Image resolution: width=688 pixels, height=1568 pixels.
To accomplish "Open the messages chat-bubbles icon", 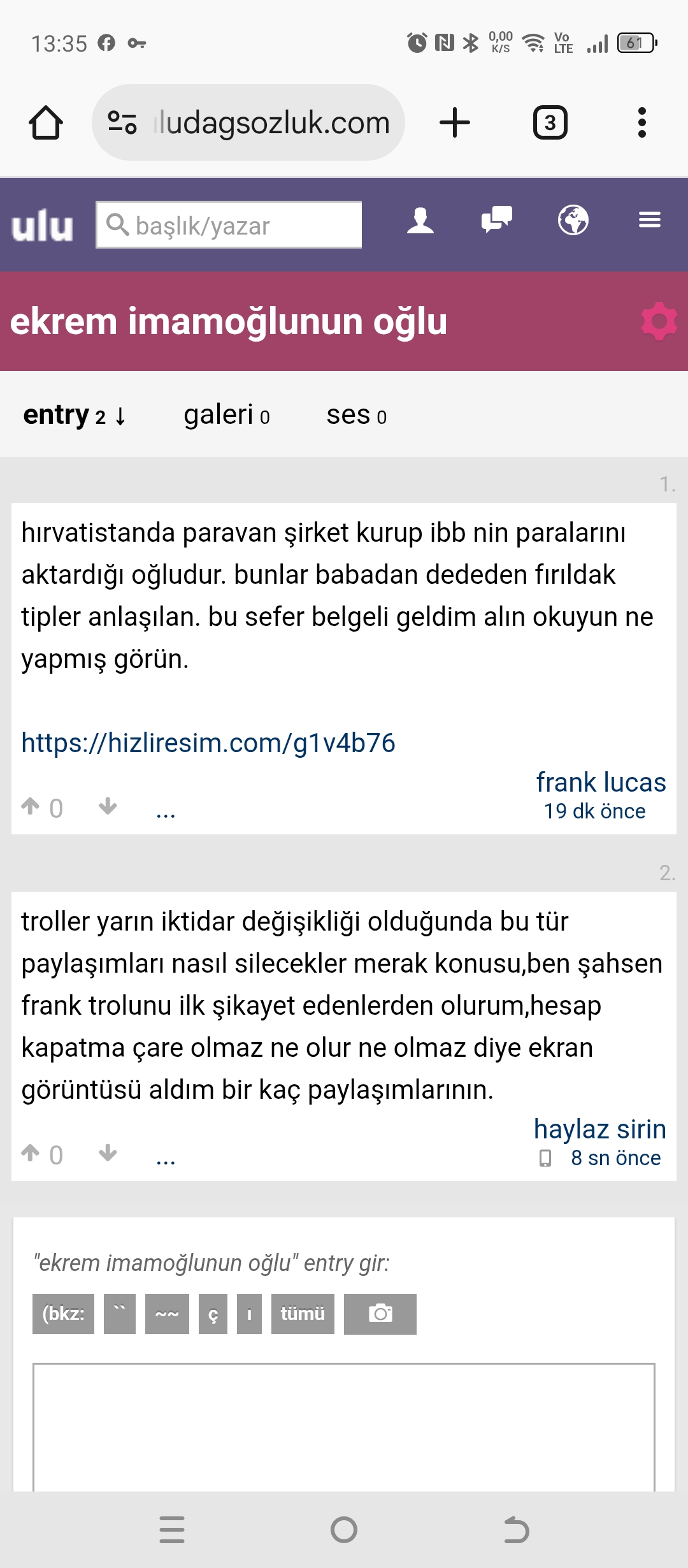I will [497, 220].
